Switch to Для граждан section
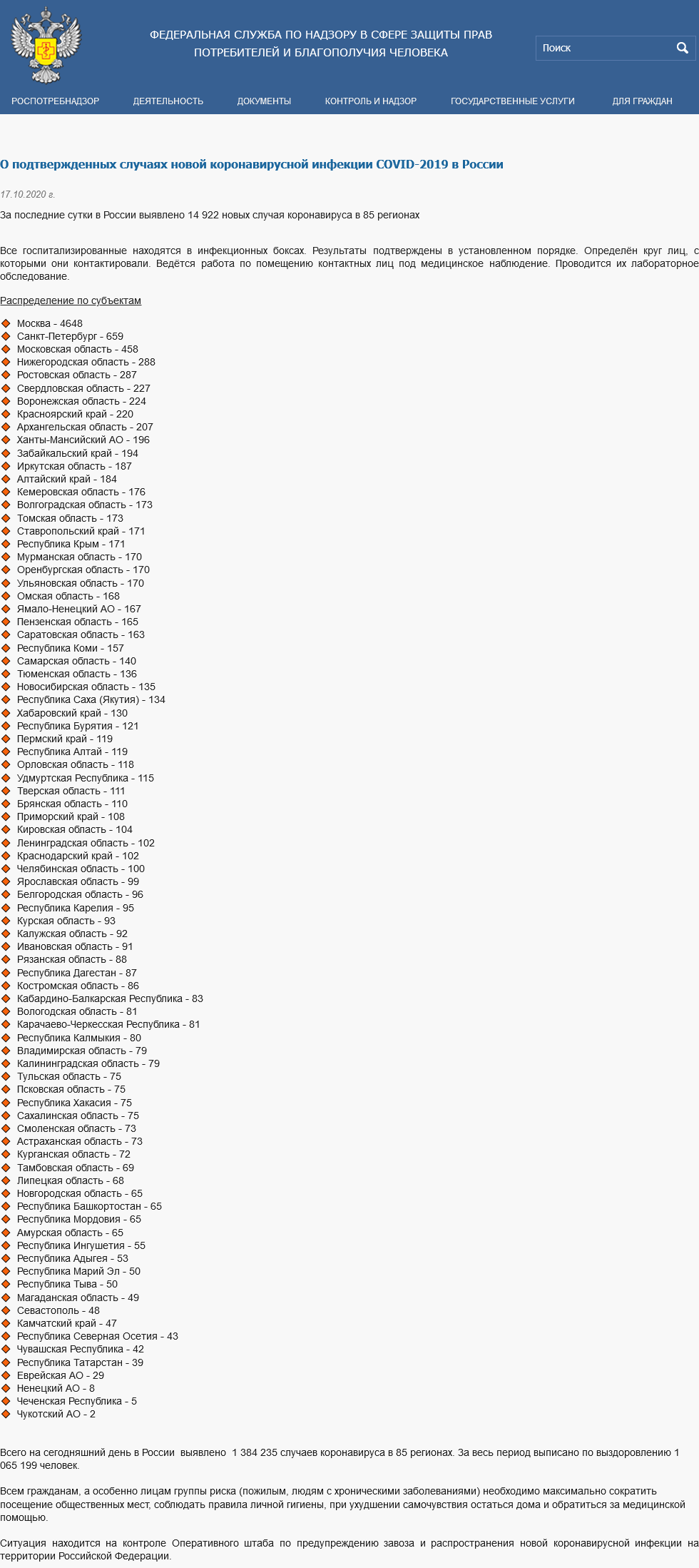 pyautogui.click(x=641, y=101)
